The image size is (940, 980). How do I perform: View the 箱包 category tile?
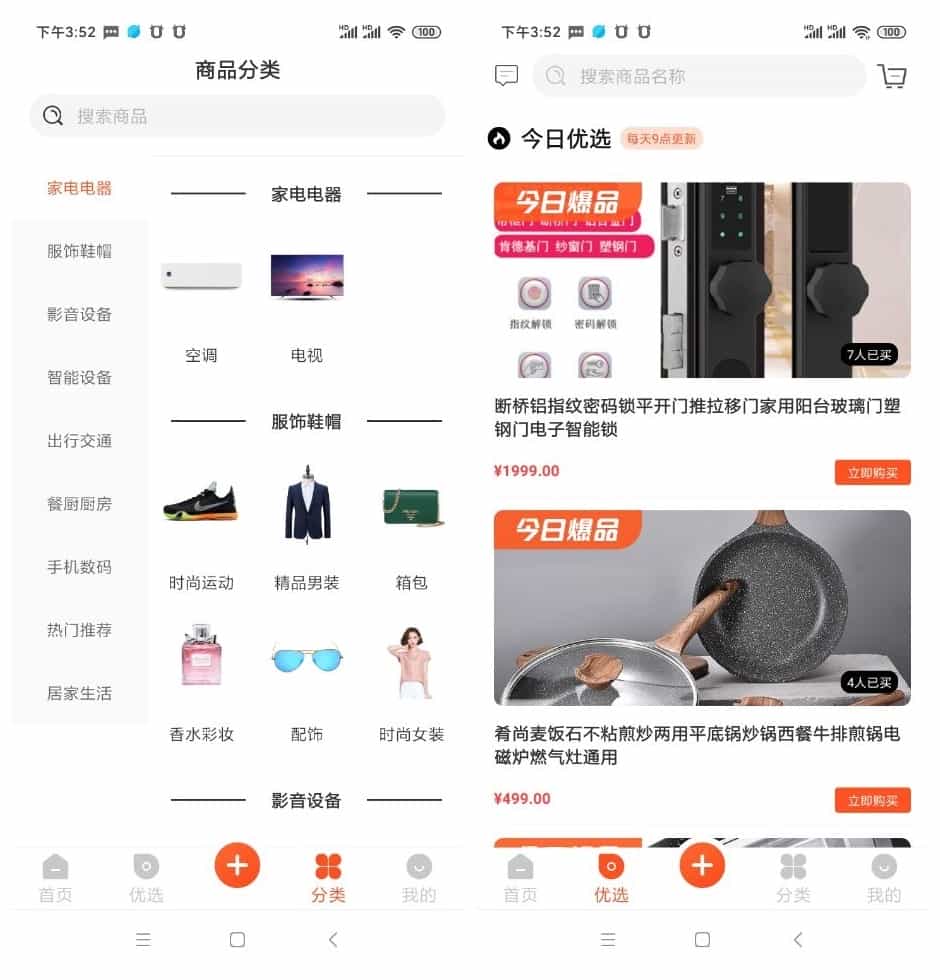coord(412,525)
